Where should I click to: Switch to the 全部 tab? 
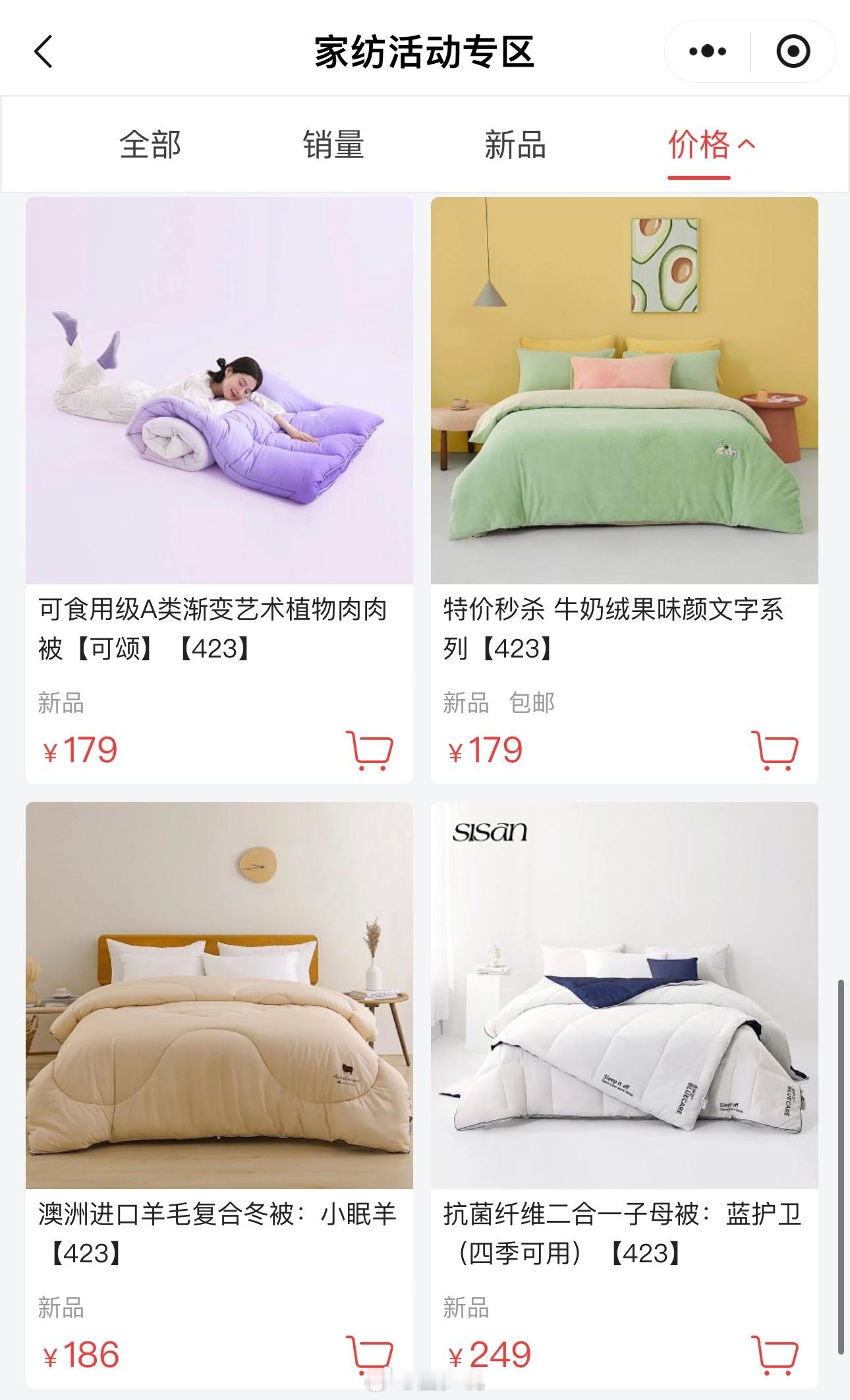(x=150, y=144)
